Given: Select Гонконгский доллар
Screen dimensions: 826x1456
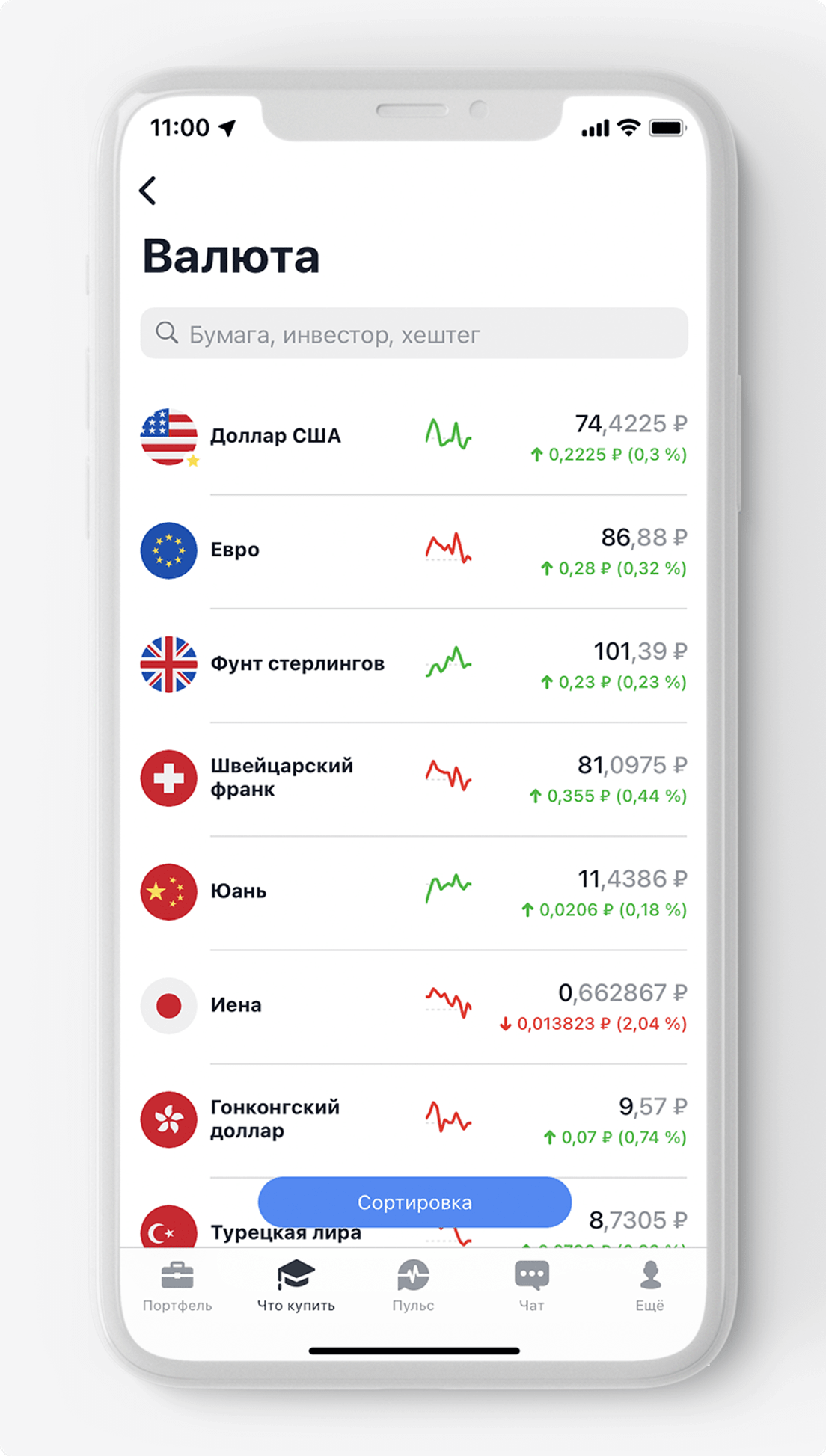Looking at the screenshot, I should [413, 1119].
